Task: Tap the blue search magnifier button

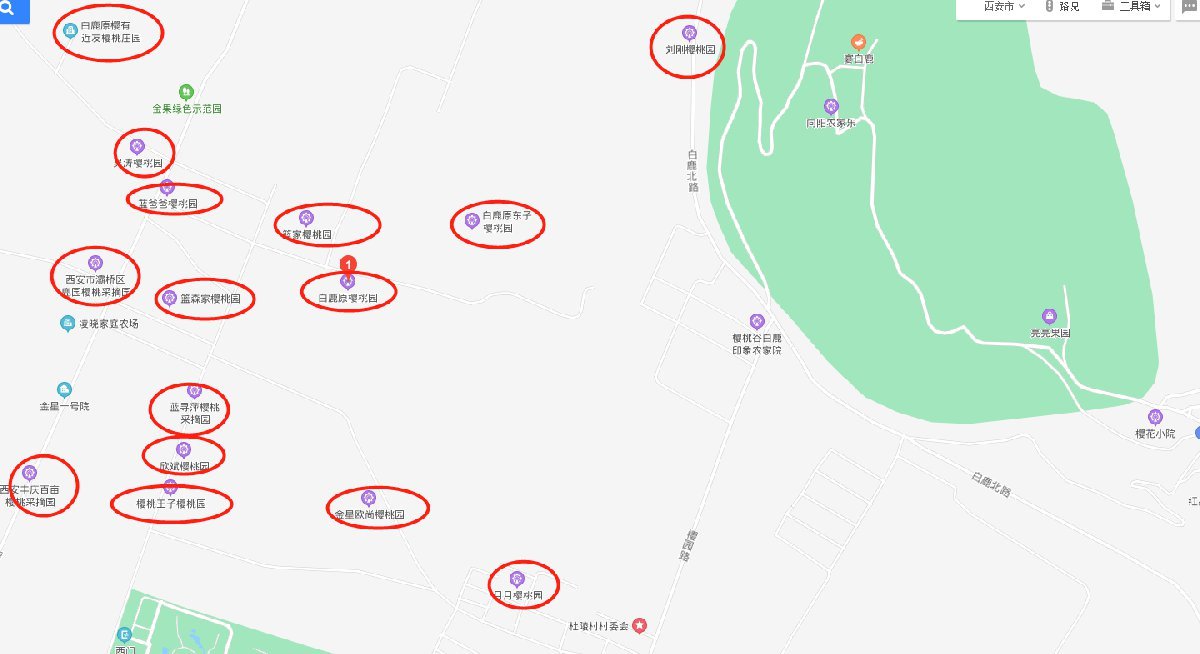Action: pyautogui.click(x=14, y=11)
